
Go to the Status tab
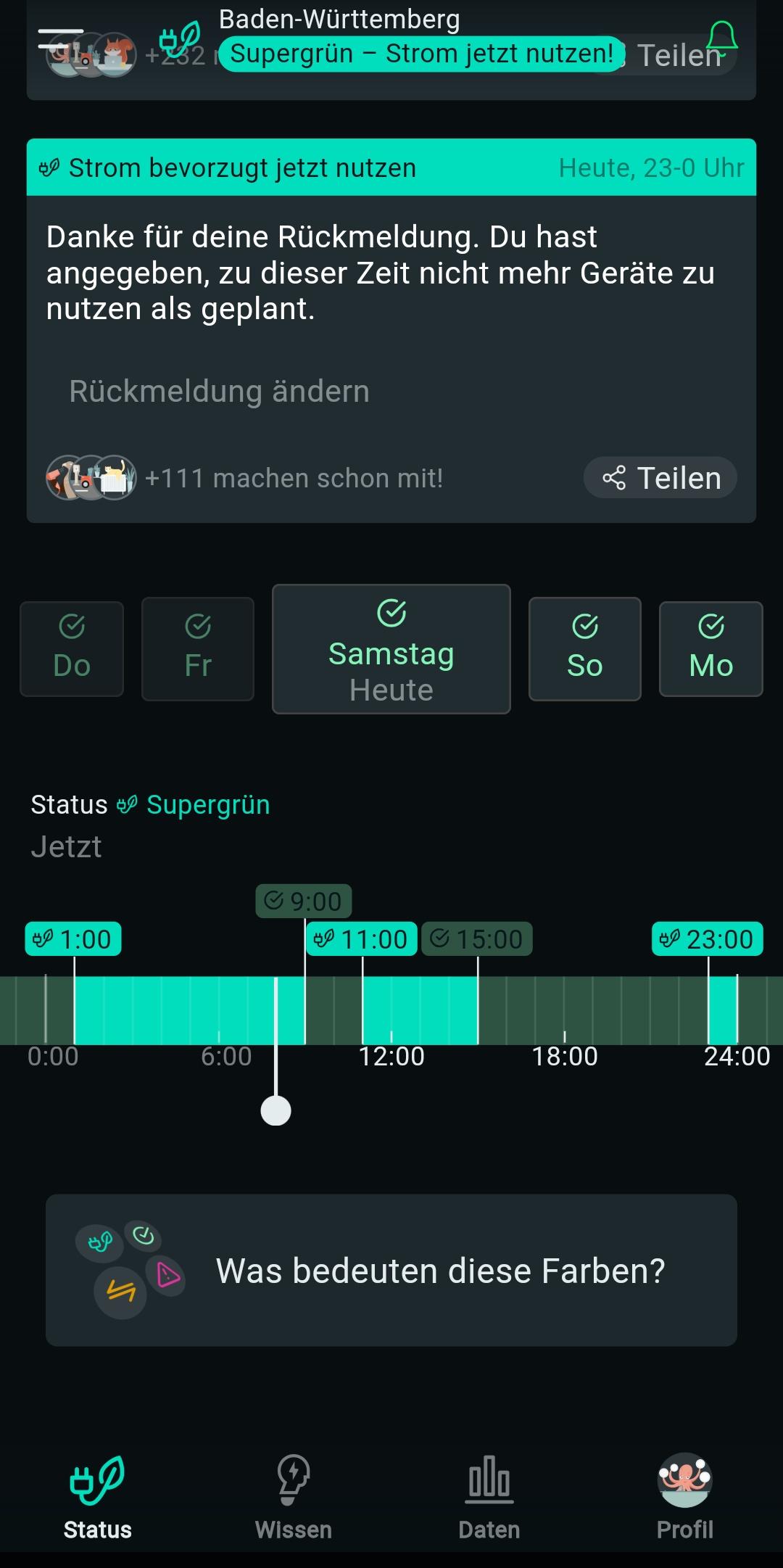click(98, 1498)
